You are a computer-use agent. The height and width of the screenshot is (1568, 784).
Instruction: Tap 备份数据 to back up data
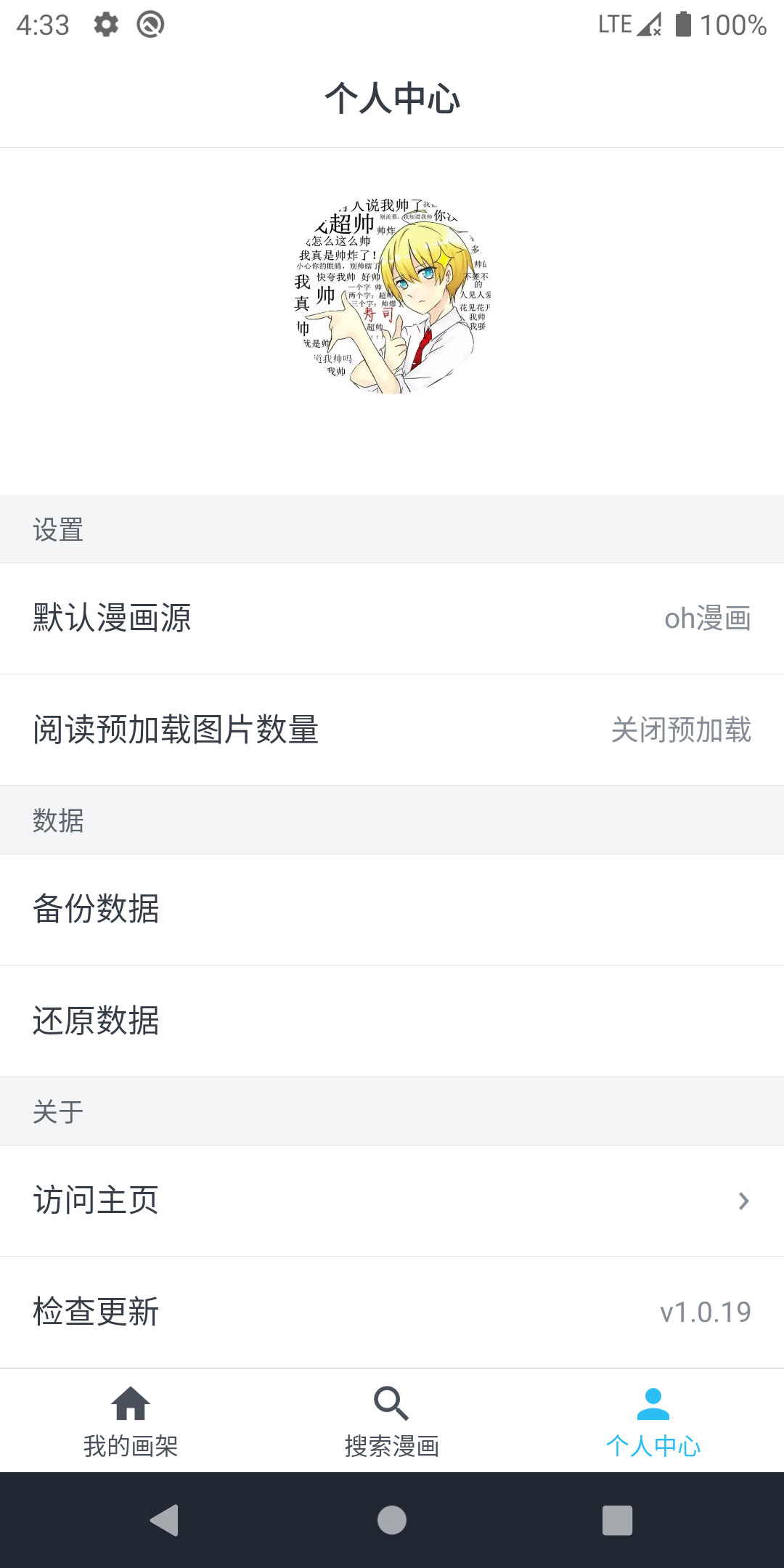[392, 907]
